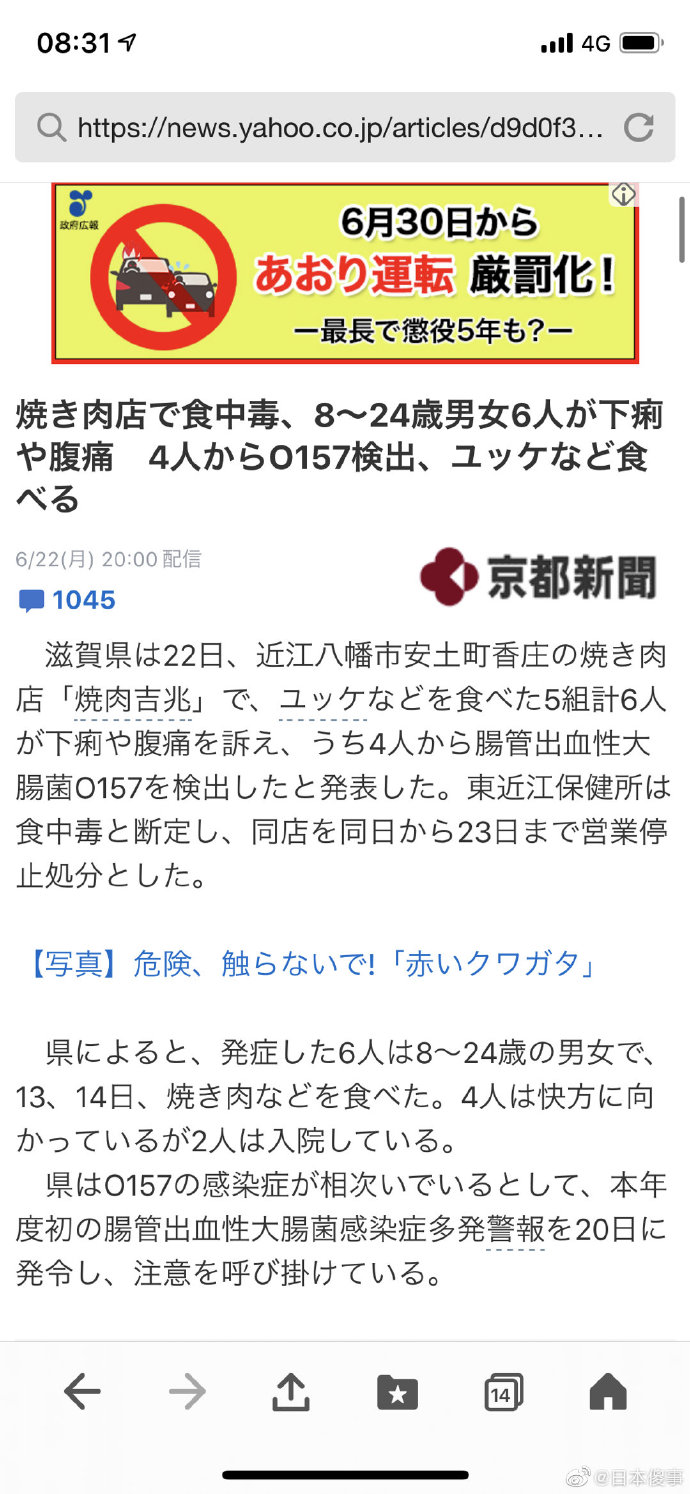Open the 【写真】赤いクワガタ article link
The image size is (690, 1494).
coord(310,964)
